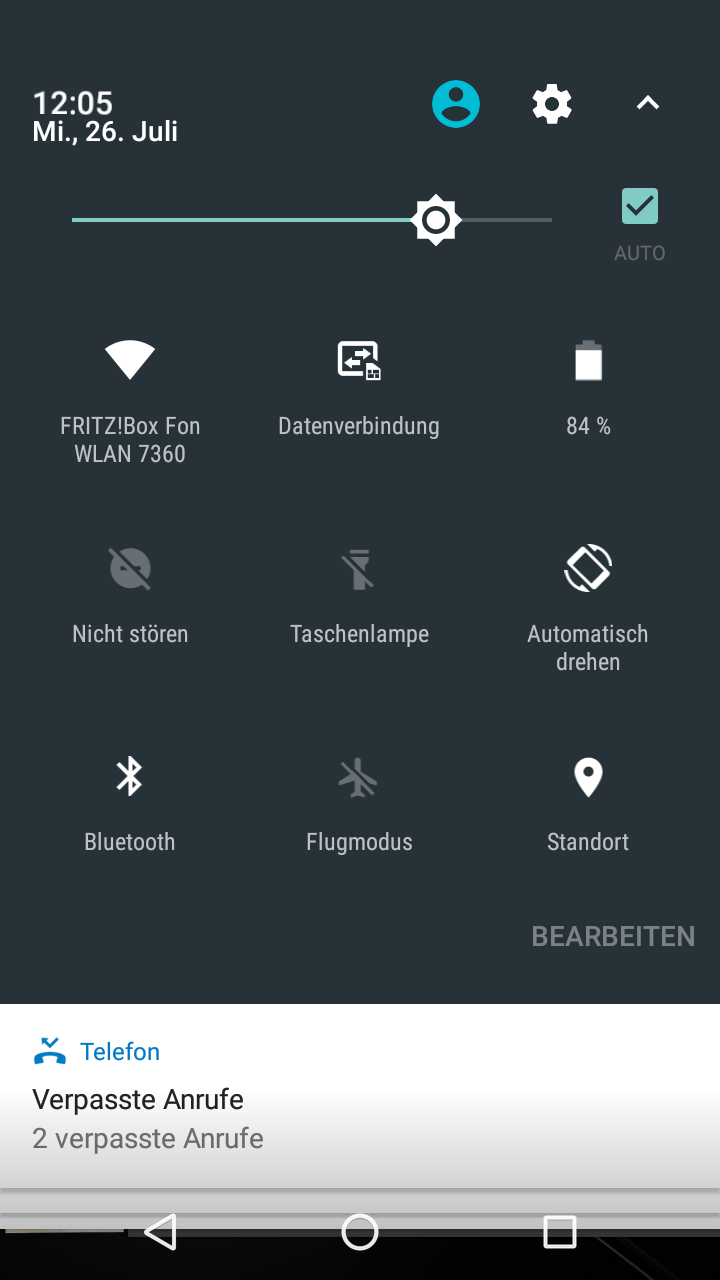Image resolution: width=720 pixels, height=1280 pixels.
Task: Open the 84 % battery tile
Action: point(588,360)
